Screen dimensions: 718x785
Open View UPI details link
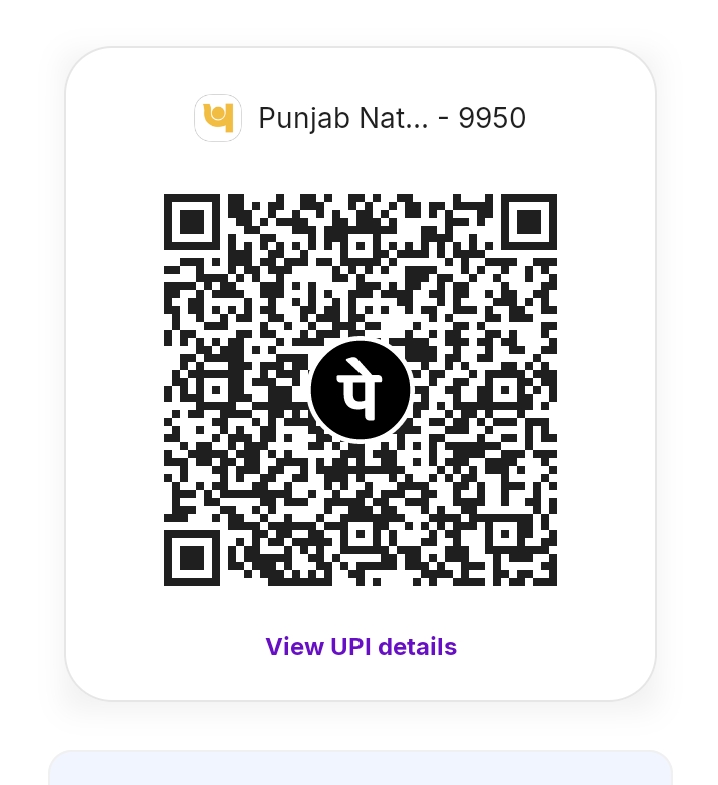click(361, 647)
